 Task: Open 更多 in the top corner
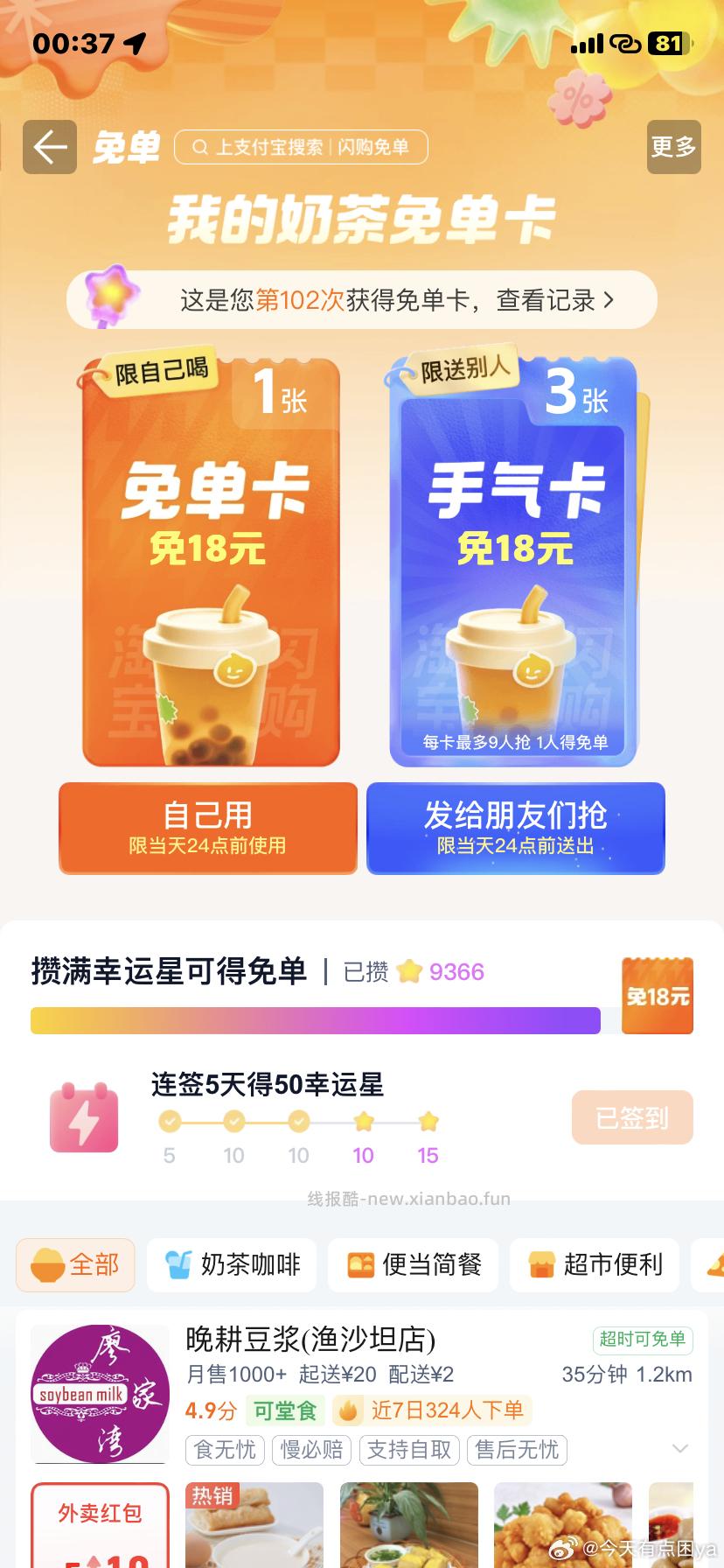click(673, 147)
